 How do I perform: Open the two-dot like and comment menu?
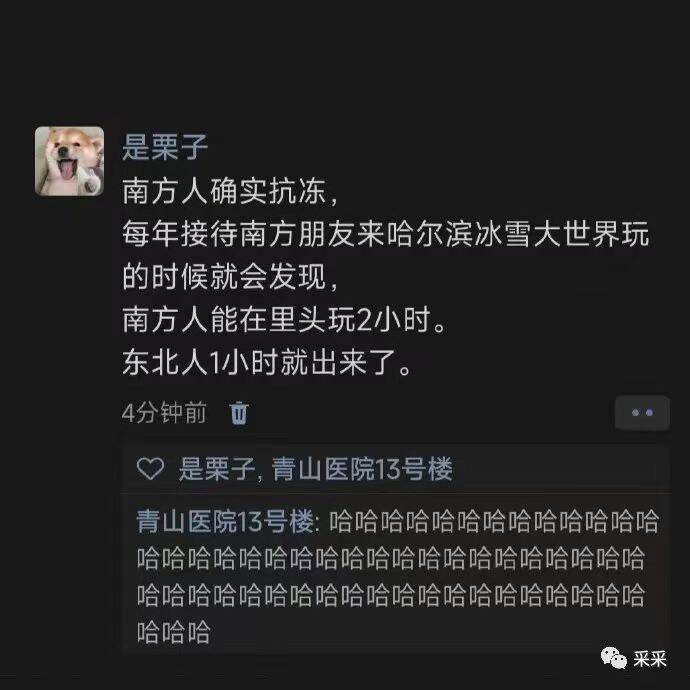coord(641,412)
